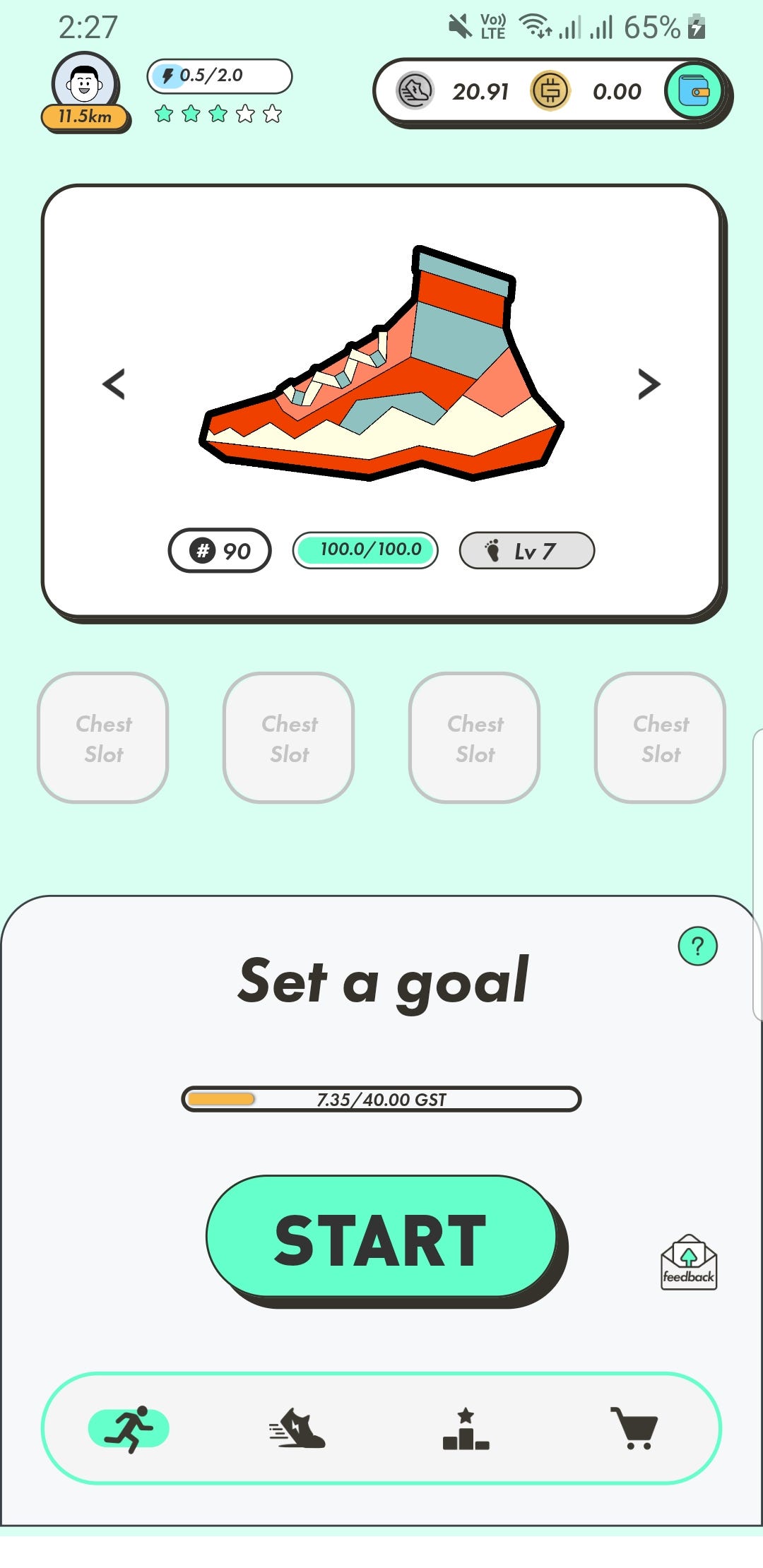
Task: Show the next sneaker
Action: point(649,384)
